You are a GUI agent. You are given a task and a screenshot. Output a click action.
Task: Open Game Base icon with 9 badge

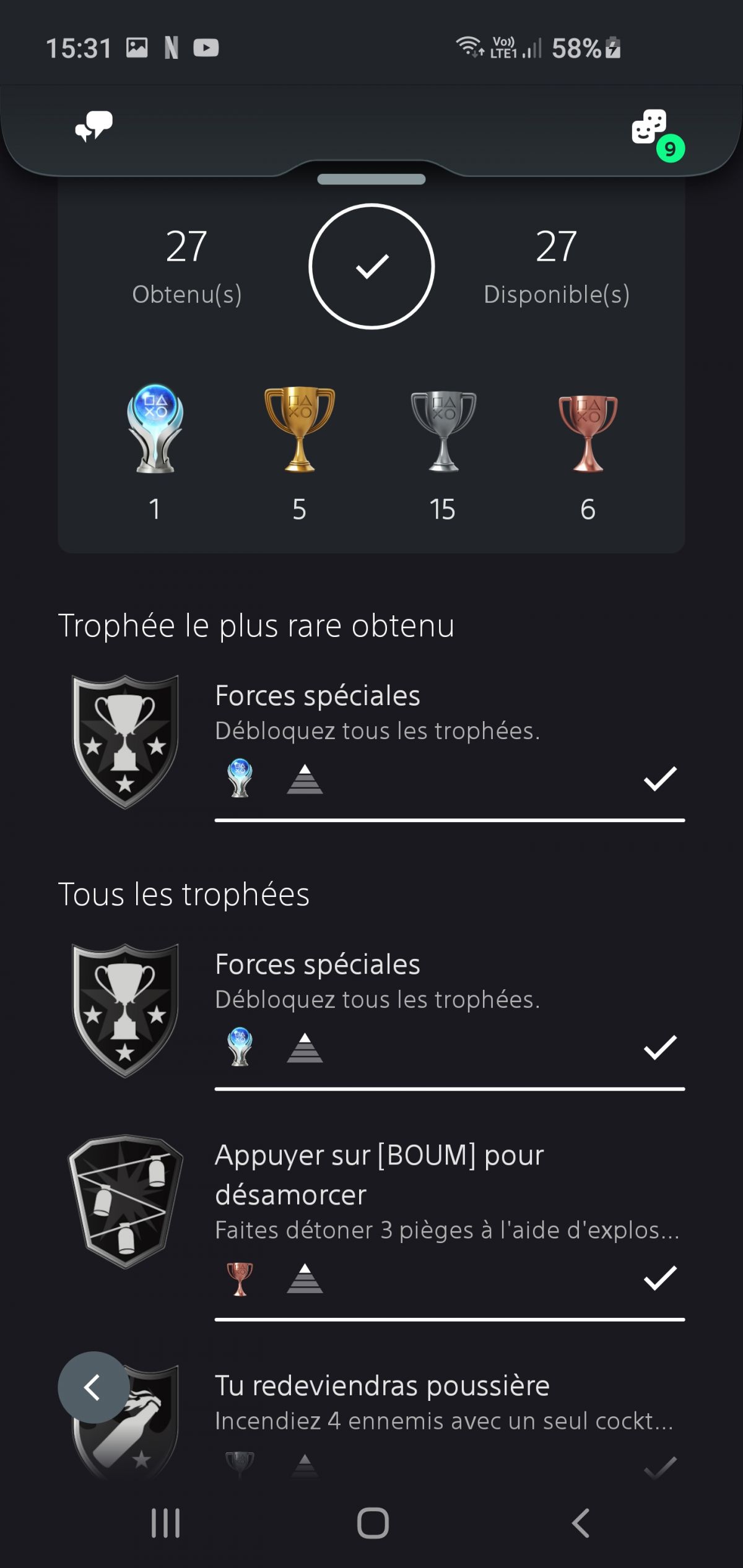point(651,129)
